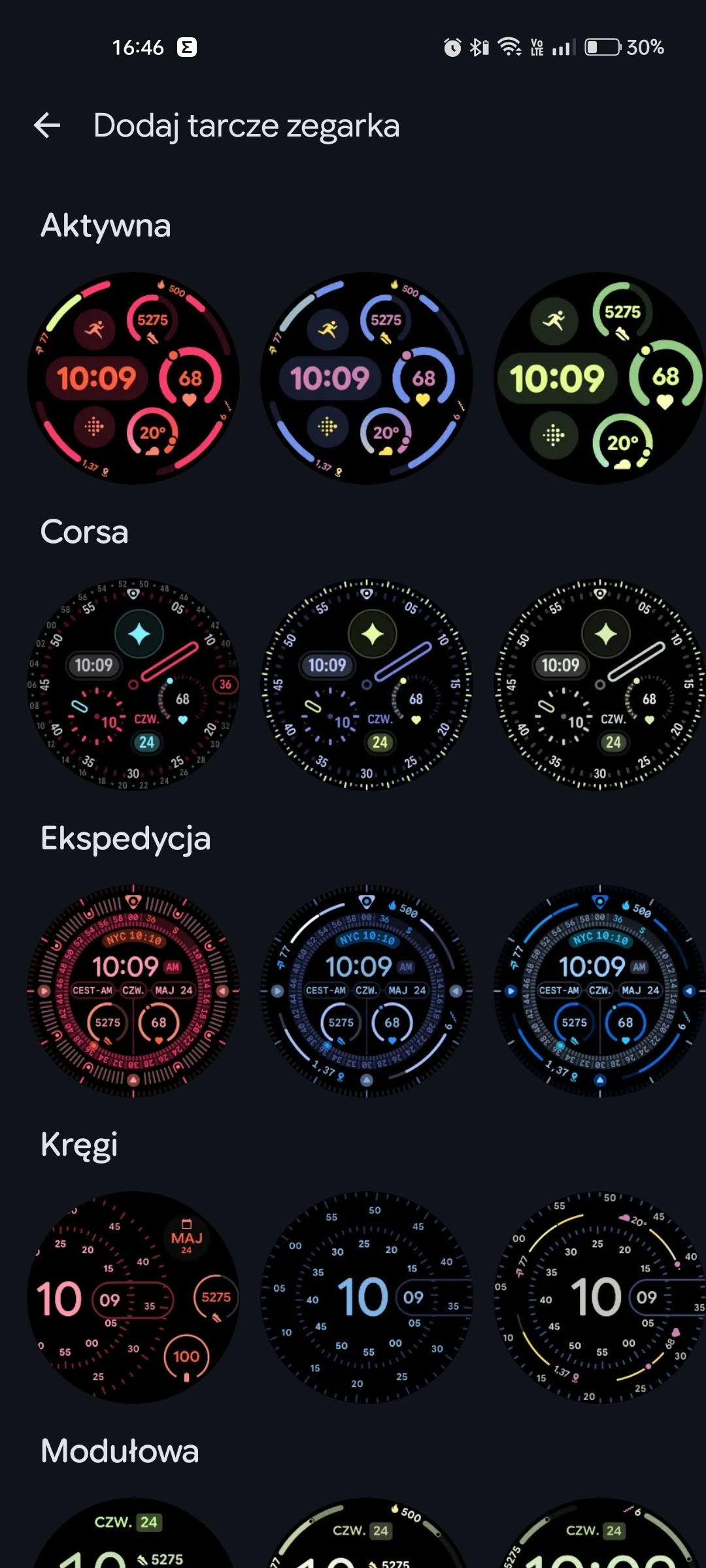
Task: Pick the white Corsa watch face
Action: (x=599, y=685)
